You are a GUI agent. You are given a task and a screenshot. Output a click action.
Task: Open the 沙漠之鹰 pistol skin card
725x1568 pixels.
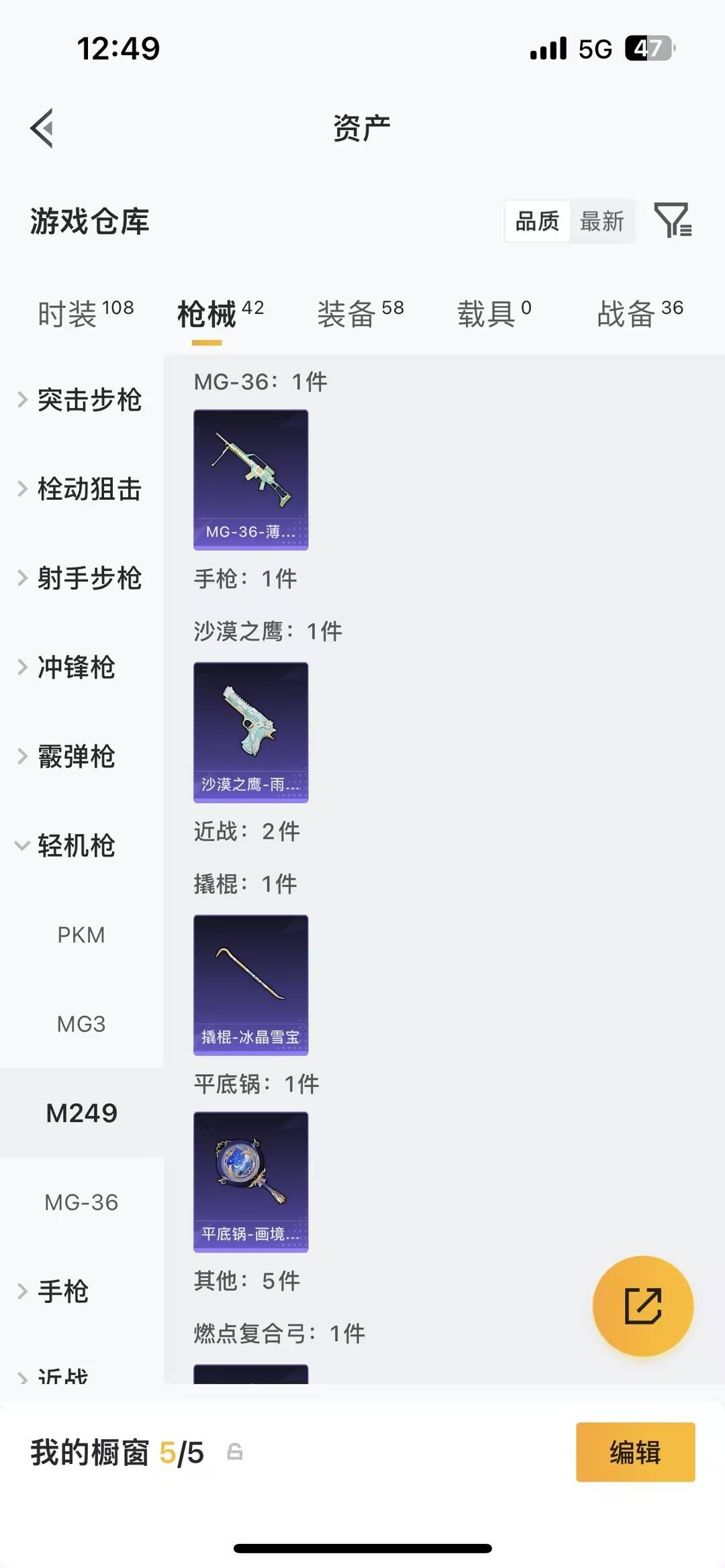(251, 732)
